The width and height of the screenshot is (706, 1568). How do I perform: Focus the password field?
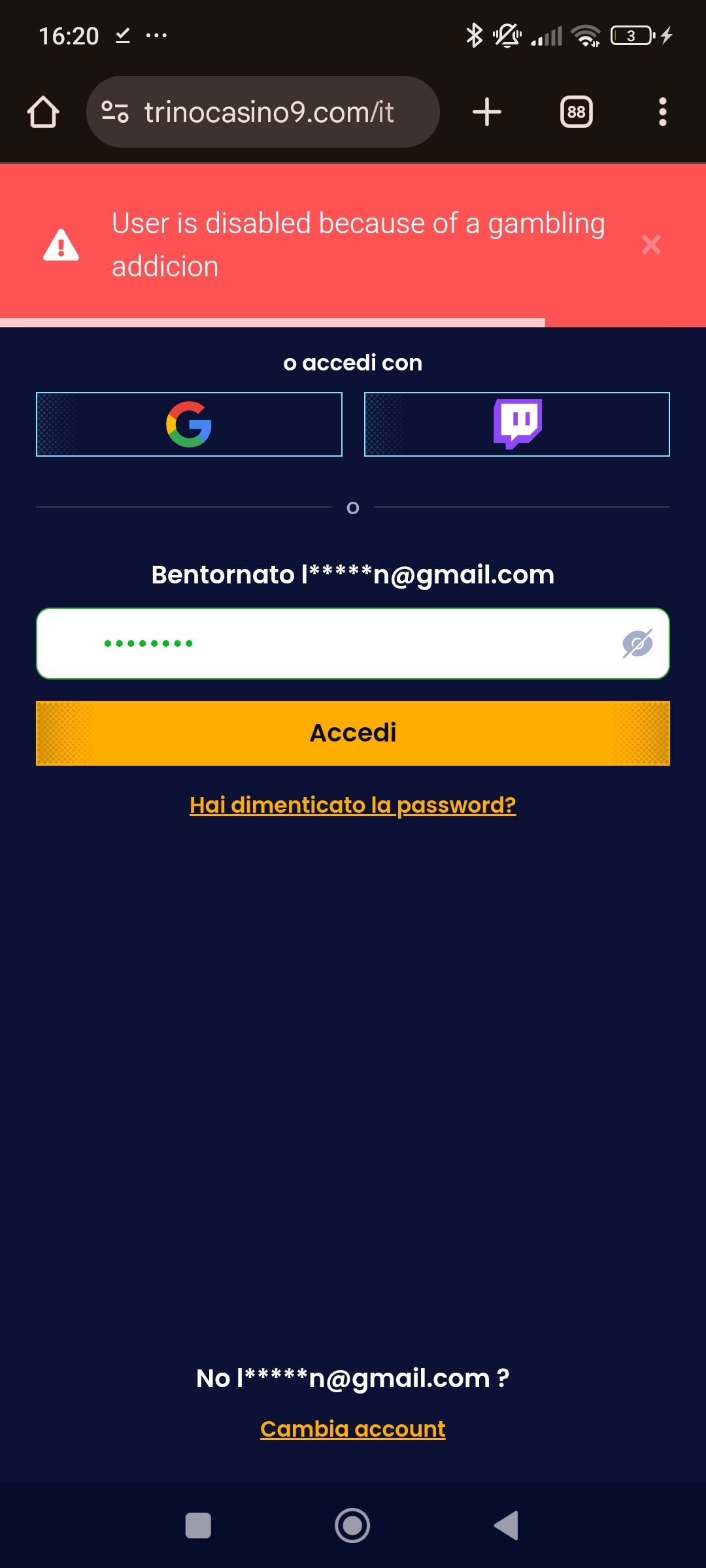click(327, 644)
